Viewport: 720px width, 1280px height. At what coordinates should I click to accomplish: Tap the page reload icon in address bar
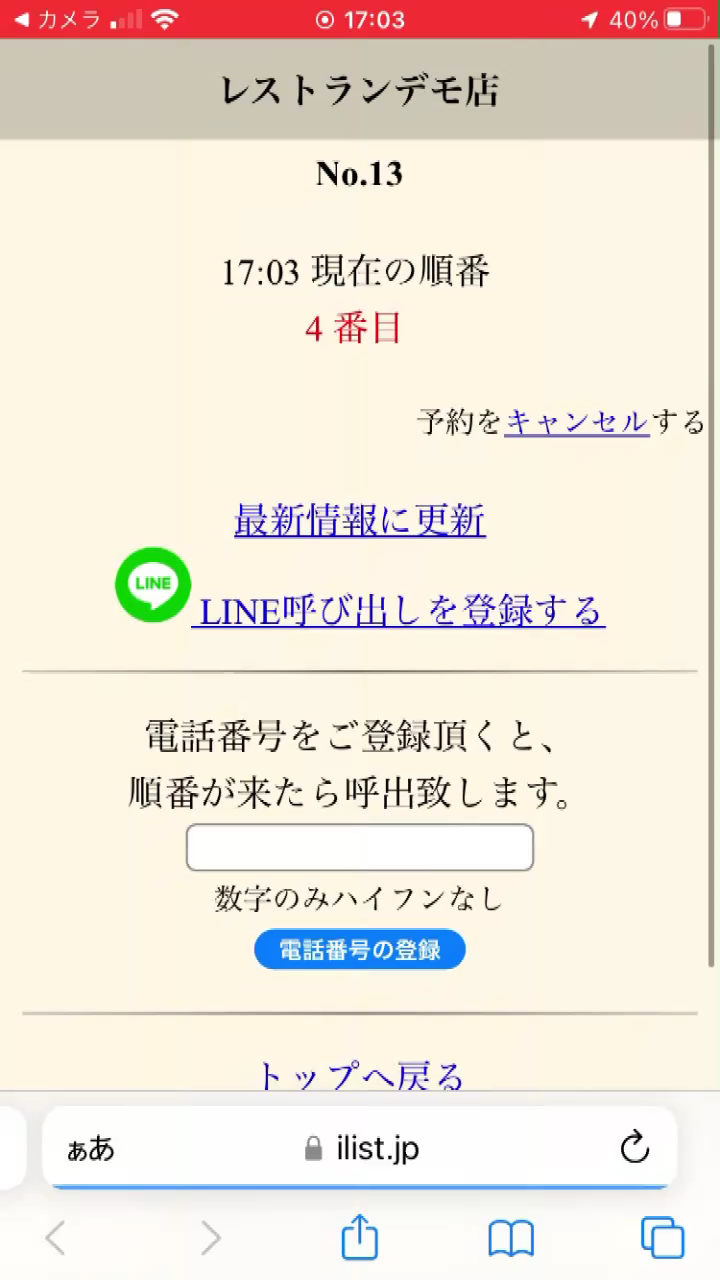click(x=634, y=1148)
